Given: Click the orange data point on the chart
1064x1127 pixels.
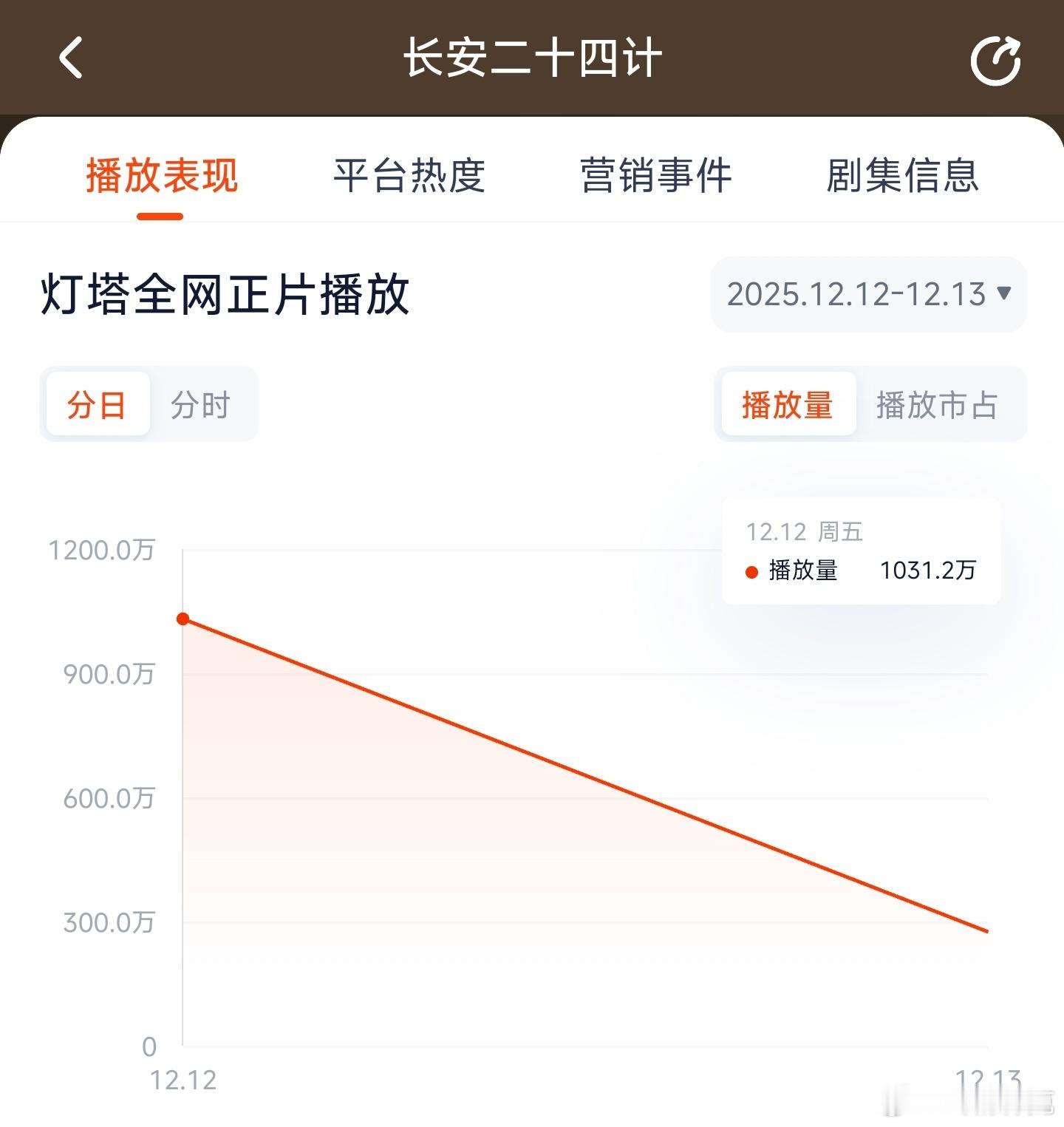Looking at the screenshot, I should [x=183, y=619].
